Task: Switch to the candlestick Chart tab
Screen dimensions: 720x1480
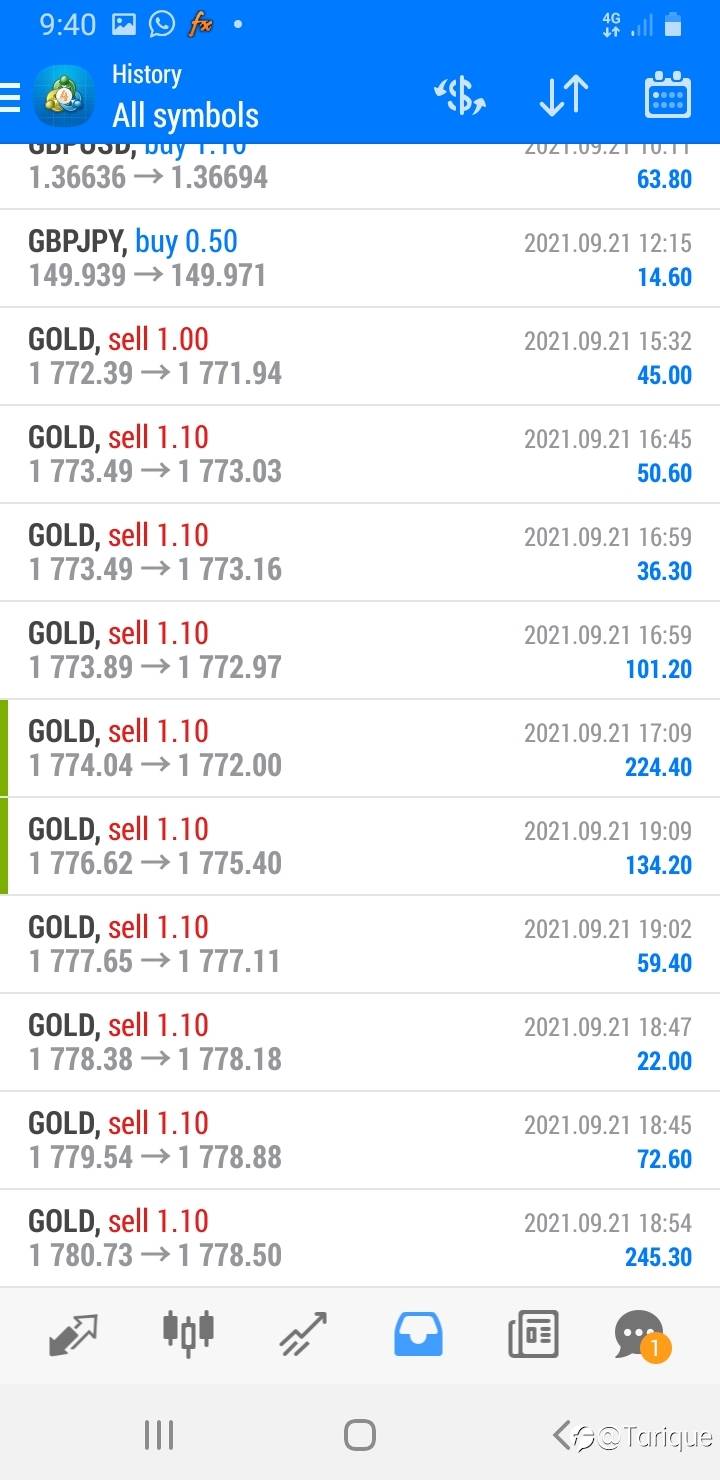Action: click(x=188, y=1334)
